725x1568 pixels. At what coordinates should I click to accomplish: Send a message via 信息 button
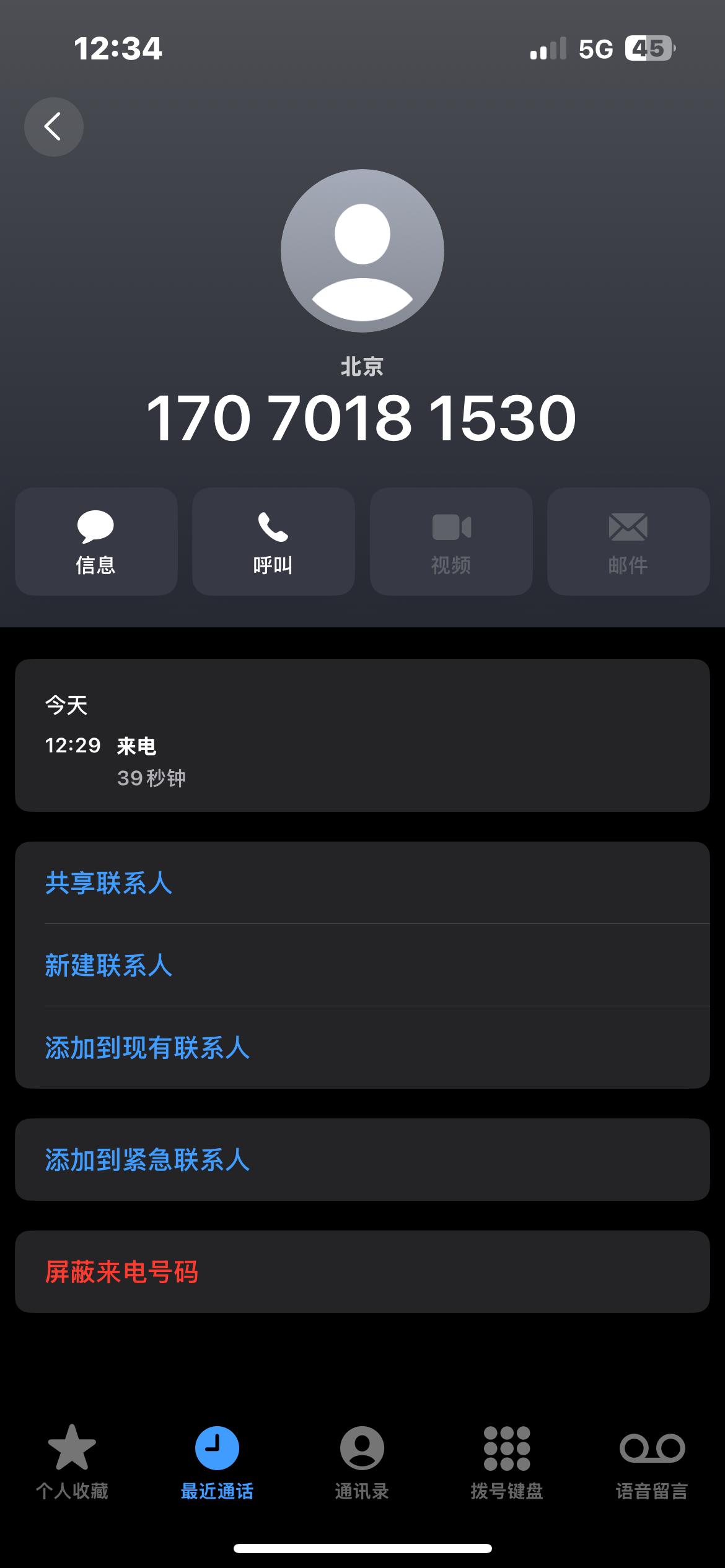(96, 541)
